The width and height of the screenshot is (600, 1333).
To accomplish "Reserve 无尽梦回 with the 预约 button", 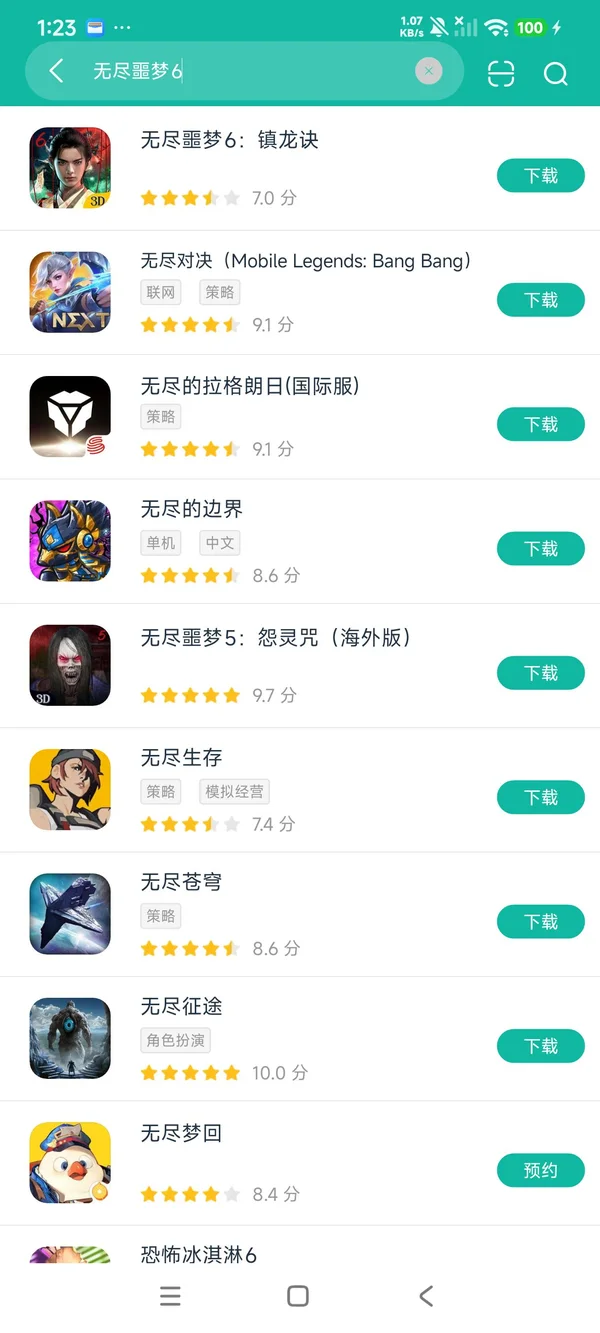I will coord(540,1170).
